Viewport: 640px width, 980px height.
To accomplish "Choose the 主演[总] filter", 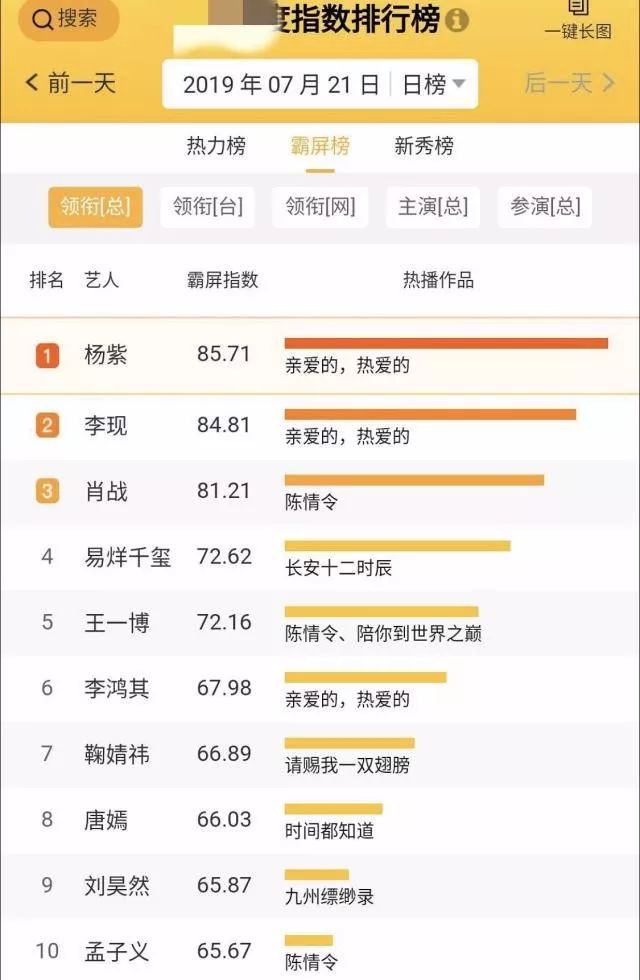I will 432,207.
